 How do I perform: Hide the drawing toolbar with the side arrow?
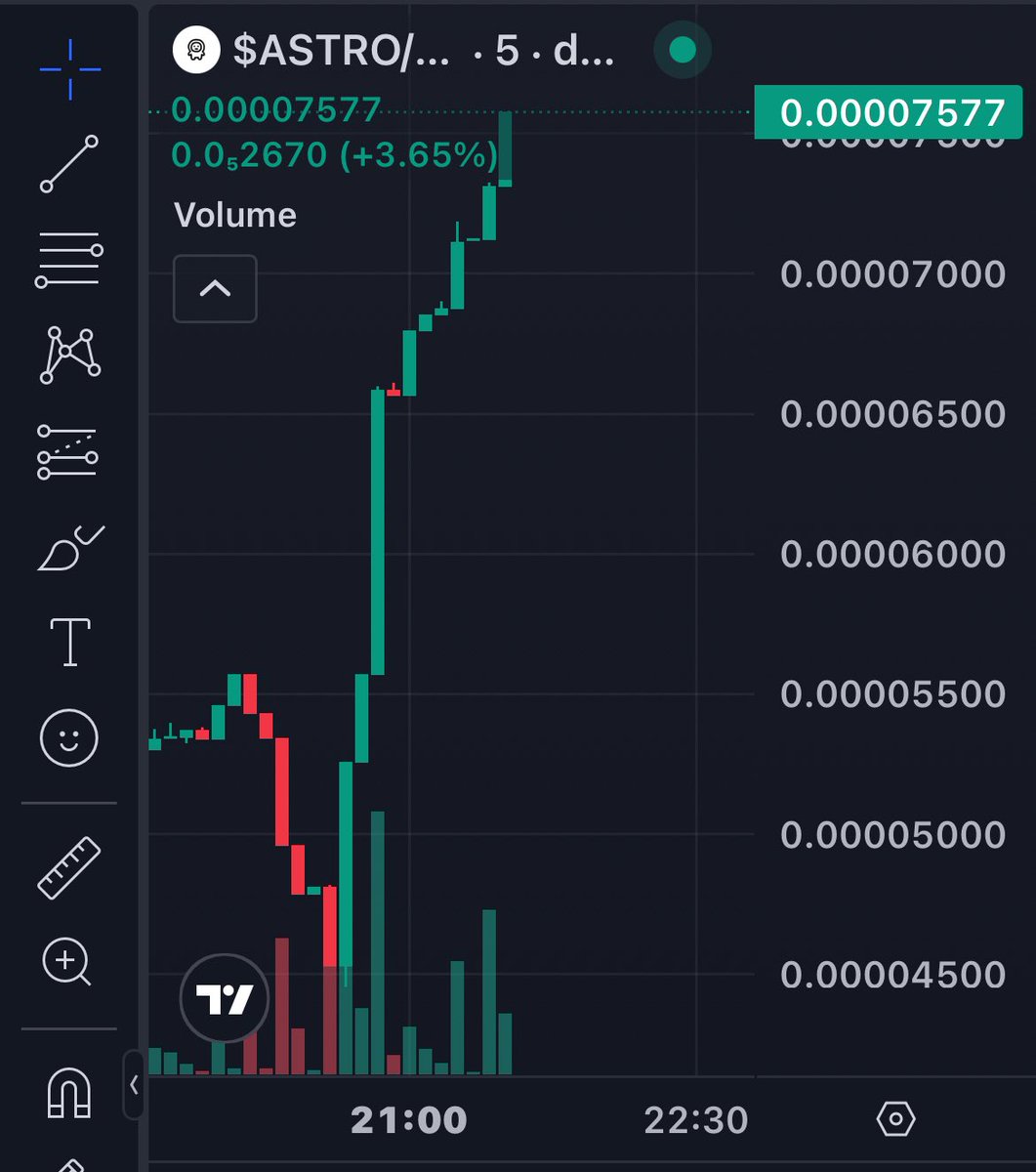(134, 1085)
